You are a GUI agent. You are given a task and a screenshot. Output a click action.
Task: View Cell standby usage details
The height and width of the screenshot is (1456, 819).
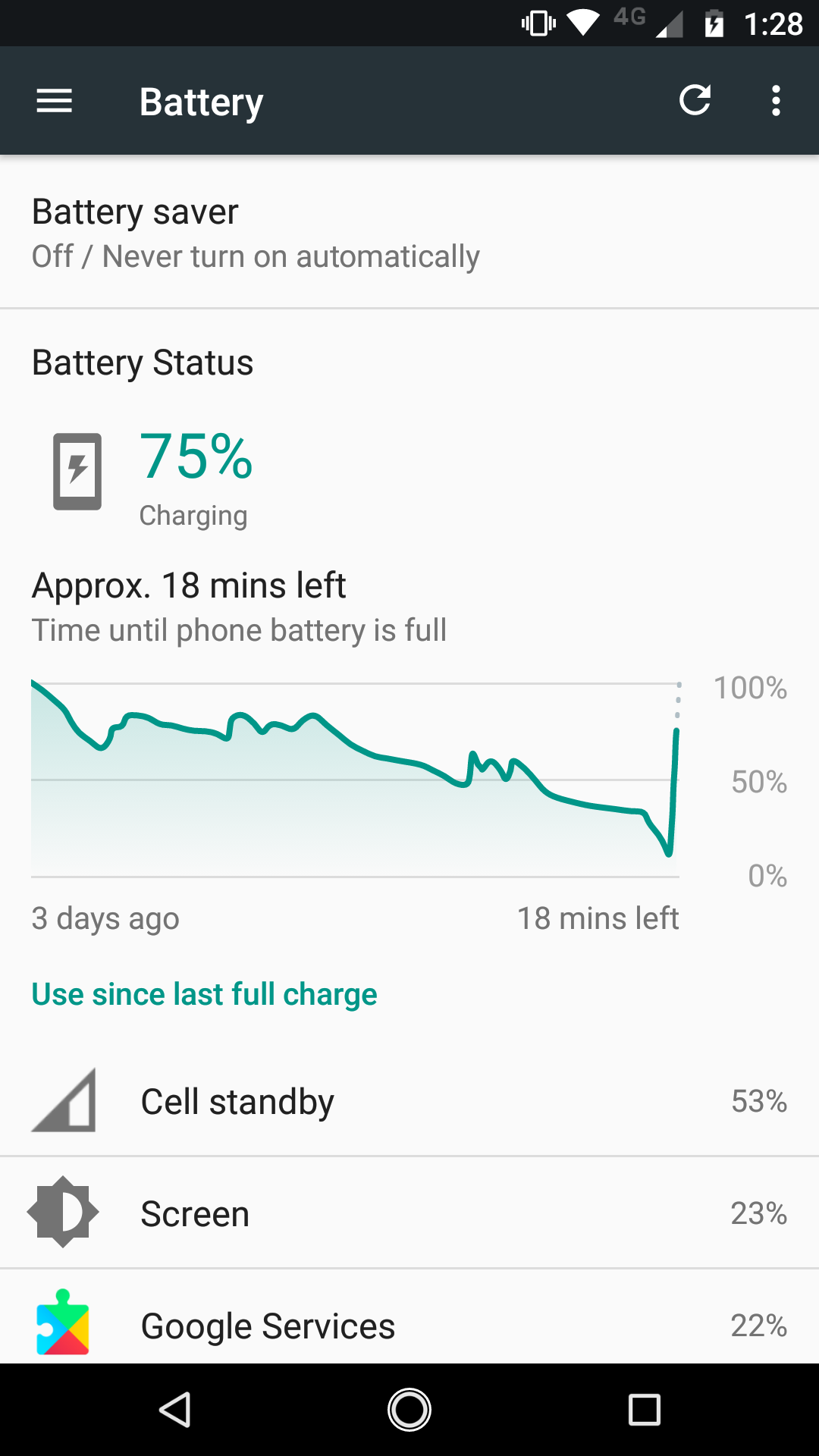(409, 1101)
